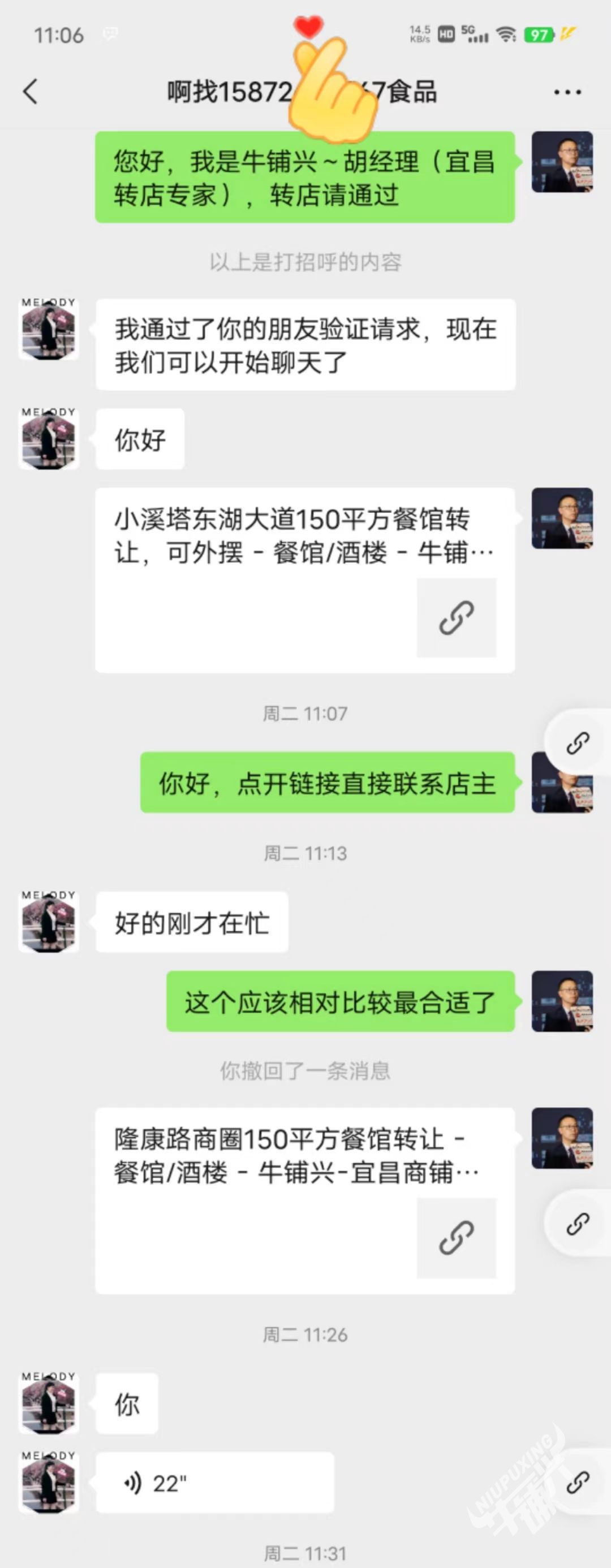View the profile of the contact who sent 你好
Screen dimensions: 611x1568
click(x=49, y=439)
